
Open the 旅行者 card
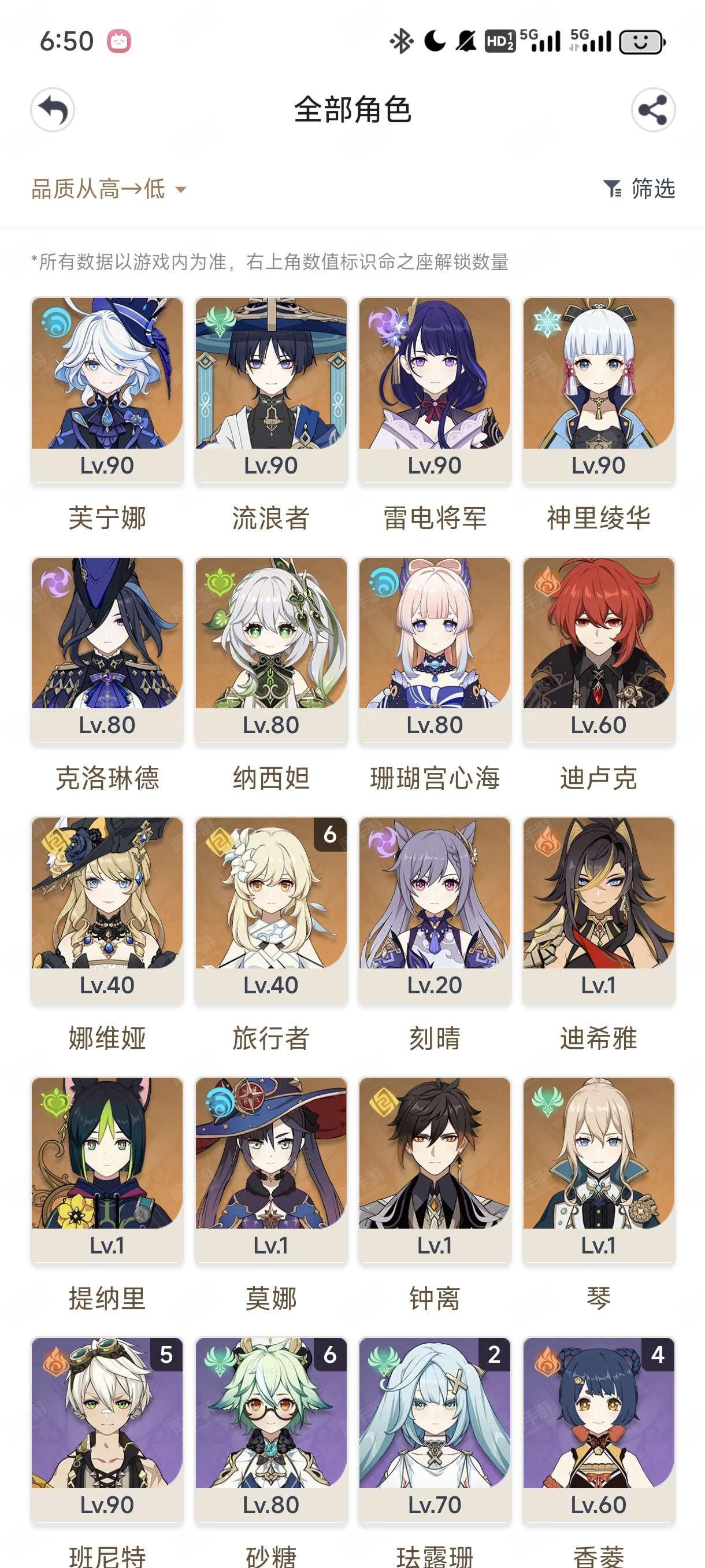(270, 909)
